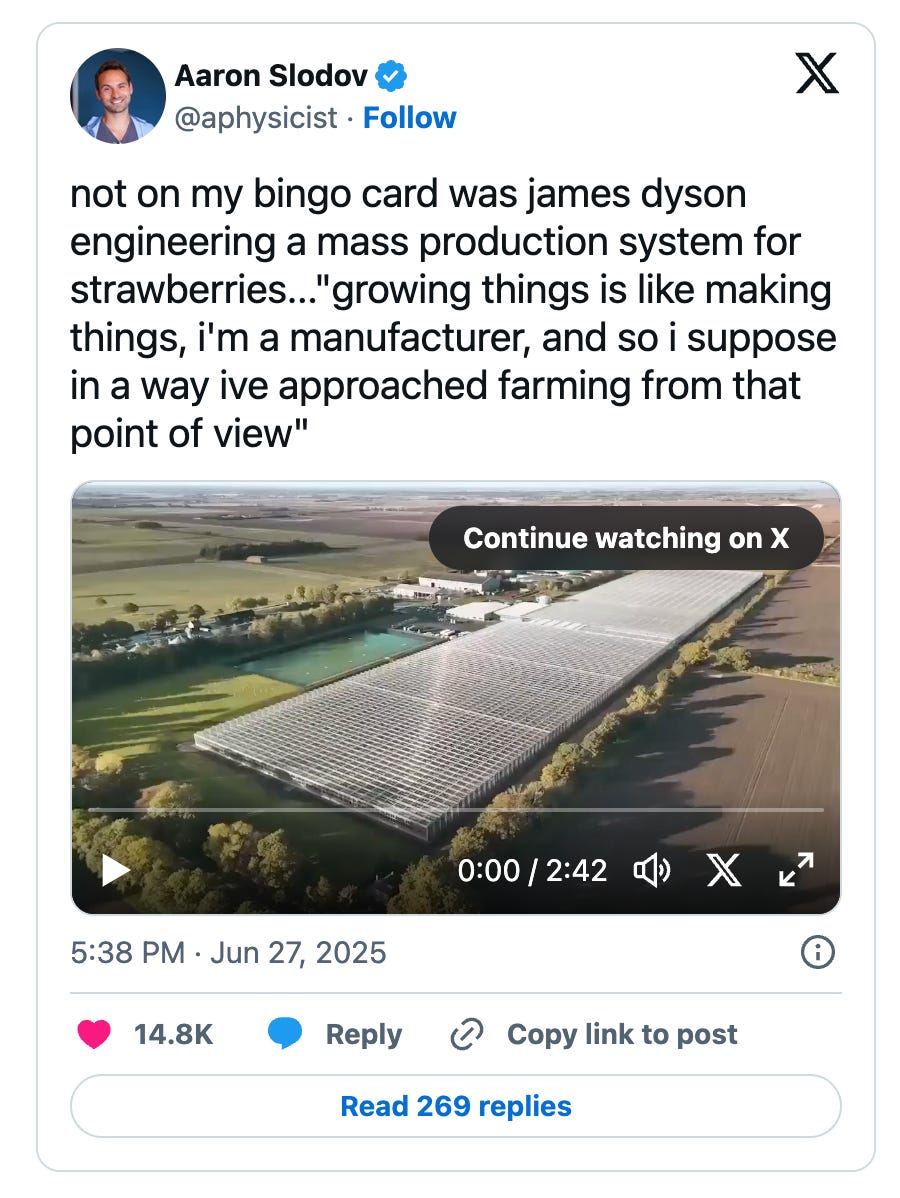Reply to this post
The height and width of the screenshot is (1198, 900).
pyautogui.click(x=335, y=1034)
